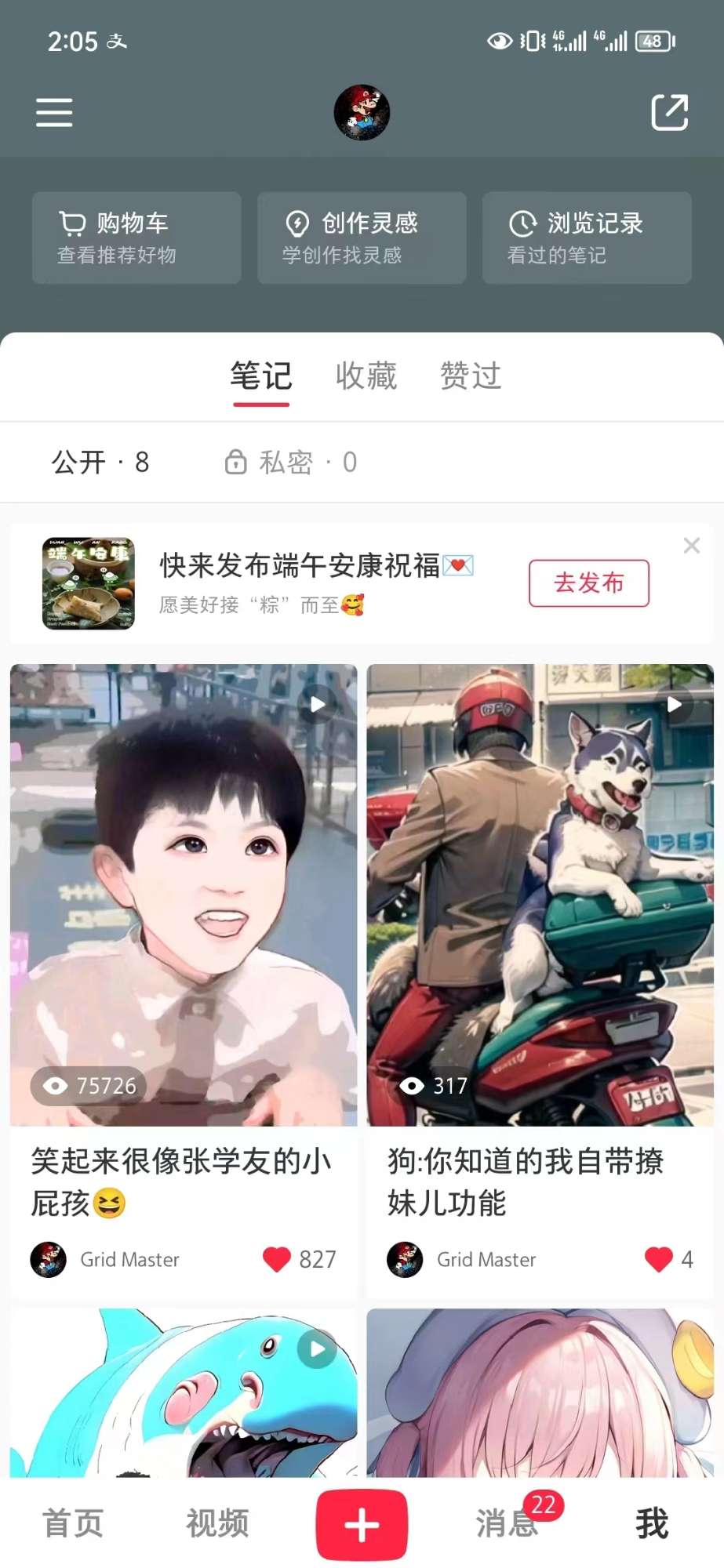The width and height of the screenshot is (724, 1568).
Task: Open 消息 messages with 22 unread
Action: (x=508, y=1523)
